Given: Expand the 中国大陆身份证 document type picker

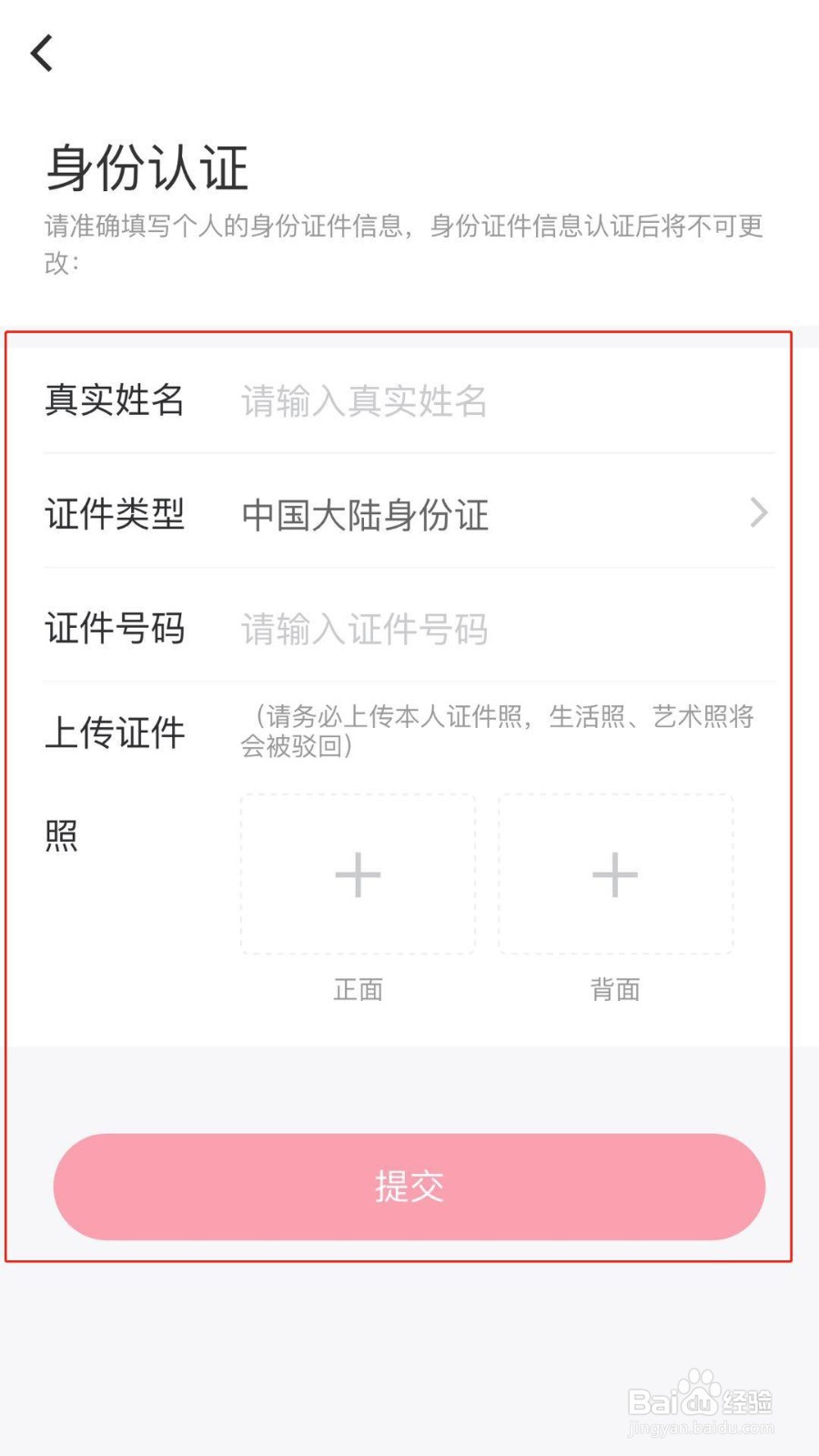Looking at the screenshot, I should coord(364,515).
